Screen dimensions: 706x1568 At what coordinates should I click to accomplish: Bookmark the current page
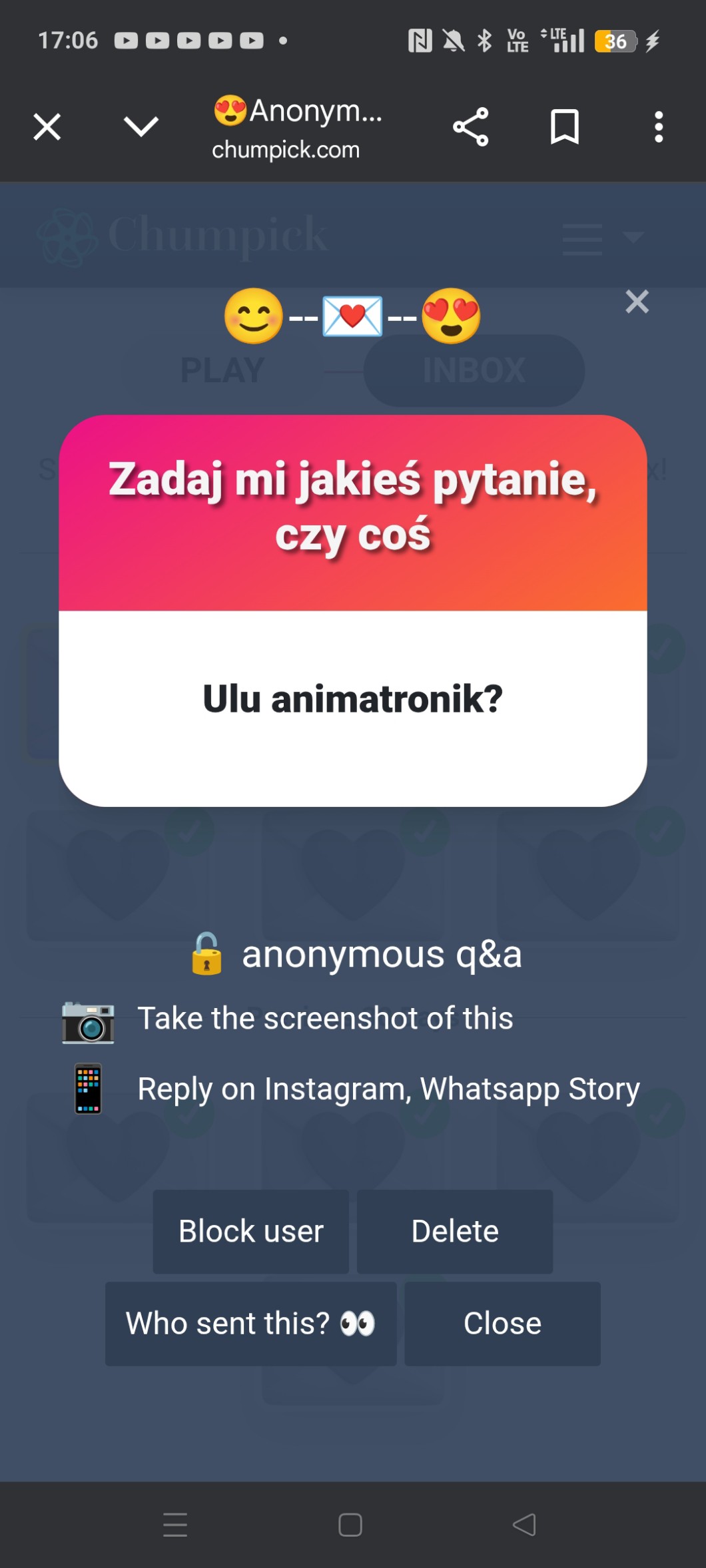[x=565, y=127]
